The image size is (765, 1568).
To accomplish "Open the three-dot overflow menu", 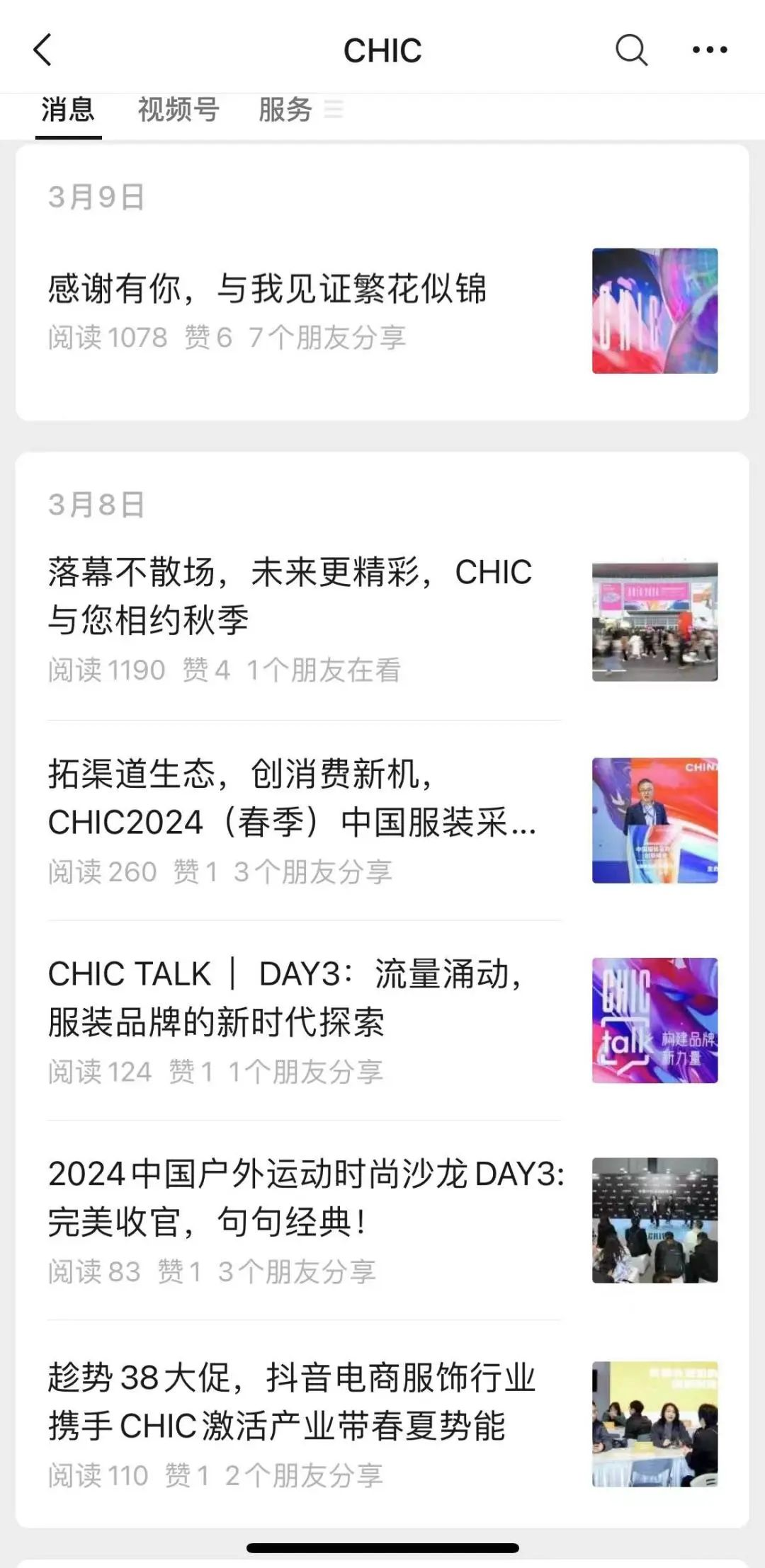I will pyautogui.click(x=710, y=50).
